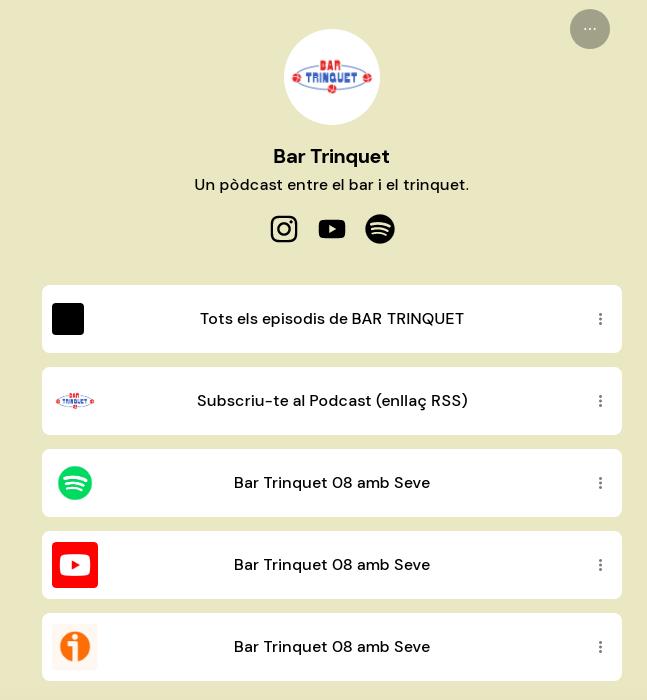Open Subscriu-te al Podcast RSS link
Viewport: 647px width, 700px height.
click(x=331, y=401)
